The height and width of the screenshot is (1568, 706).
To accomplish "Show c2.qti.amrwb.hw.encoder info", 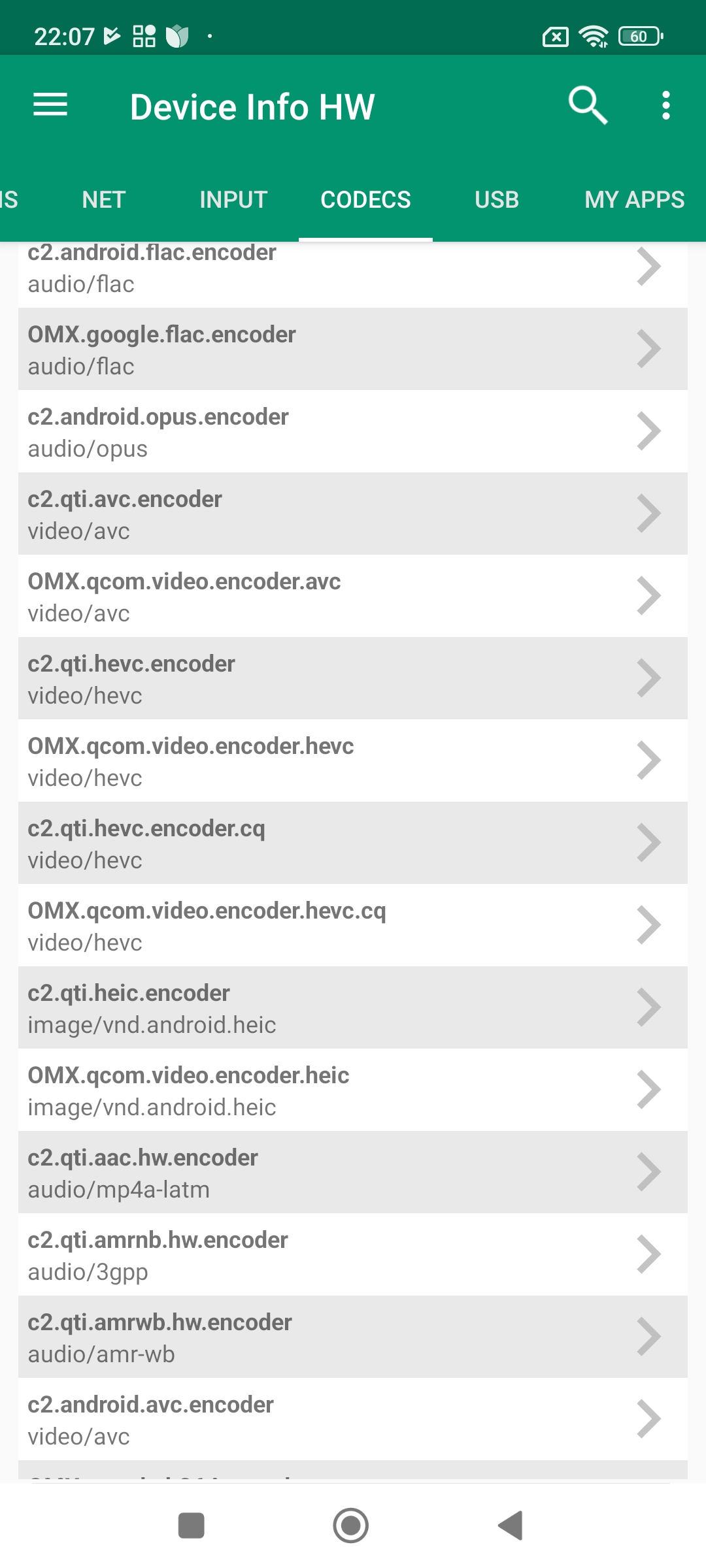I will tap(353, 1337).
